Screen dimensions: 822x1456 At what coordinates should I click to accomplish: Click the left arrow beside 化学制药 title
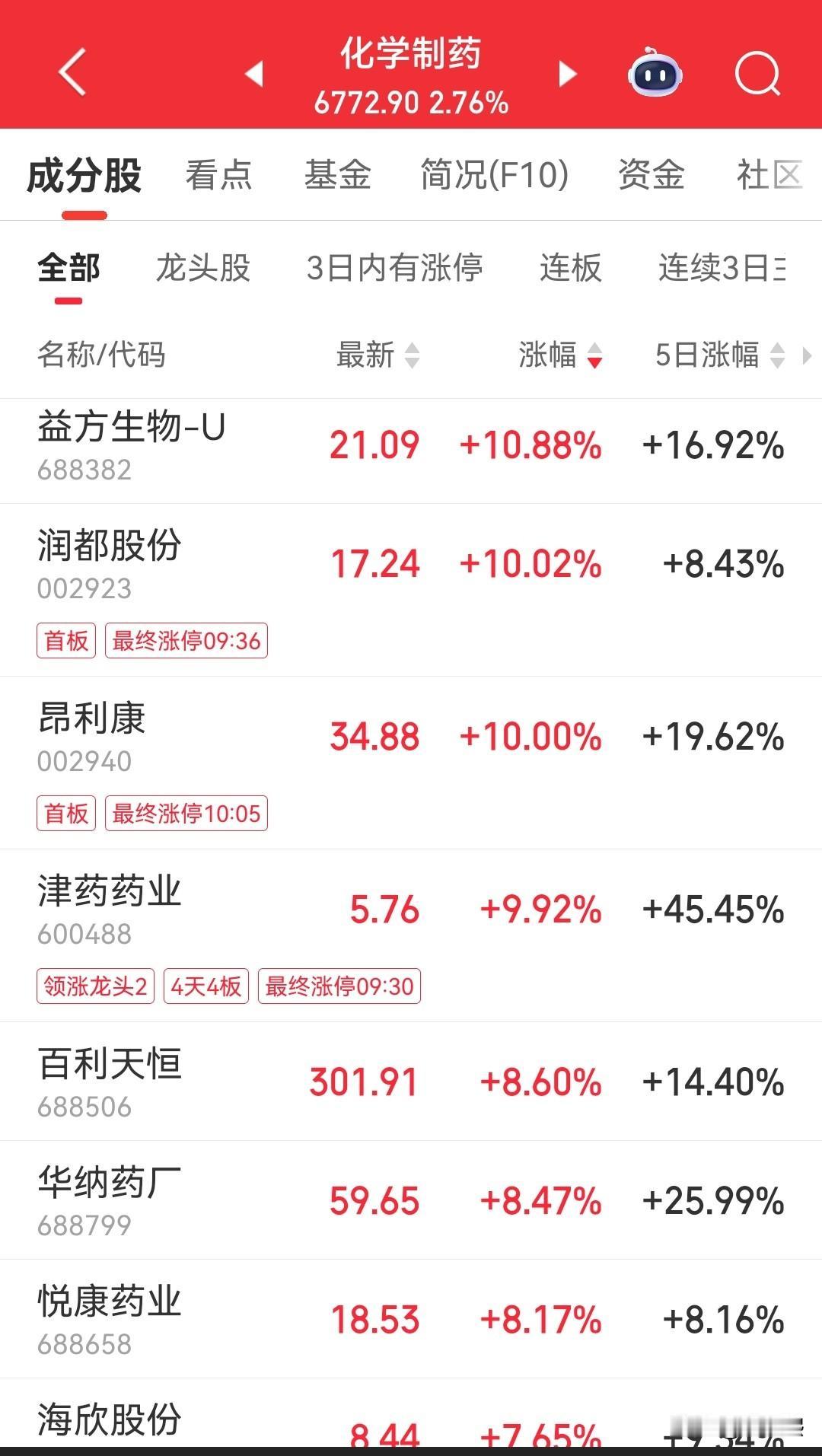[x=254, y=73]
